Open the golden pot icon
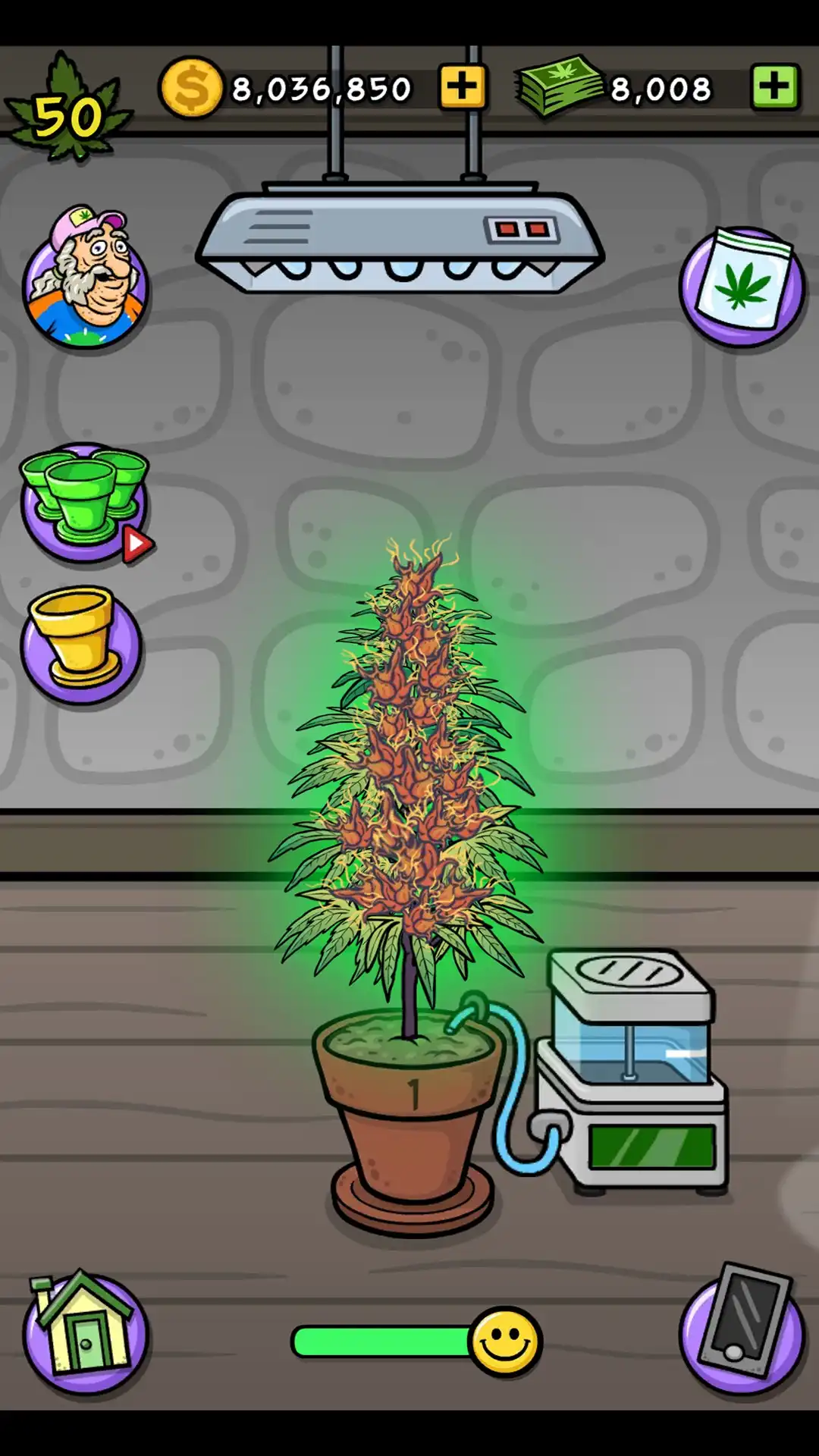 [81, 645]
